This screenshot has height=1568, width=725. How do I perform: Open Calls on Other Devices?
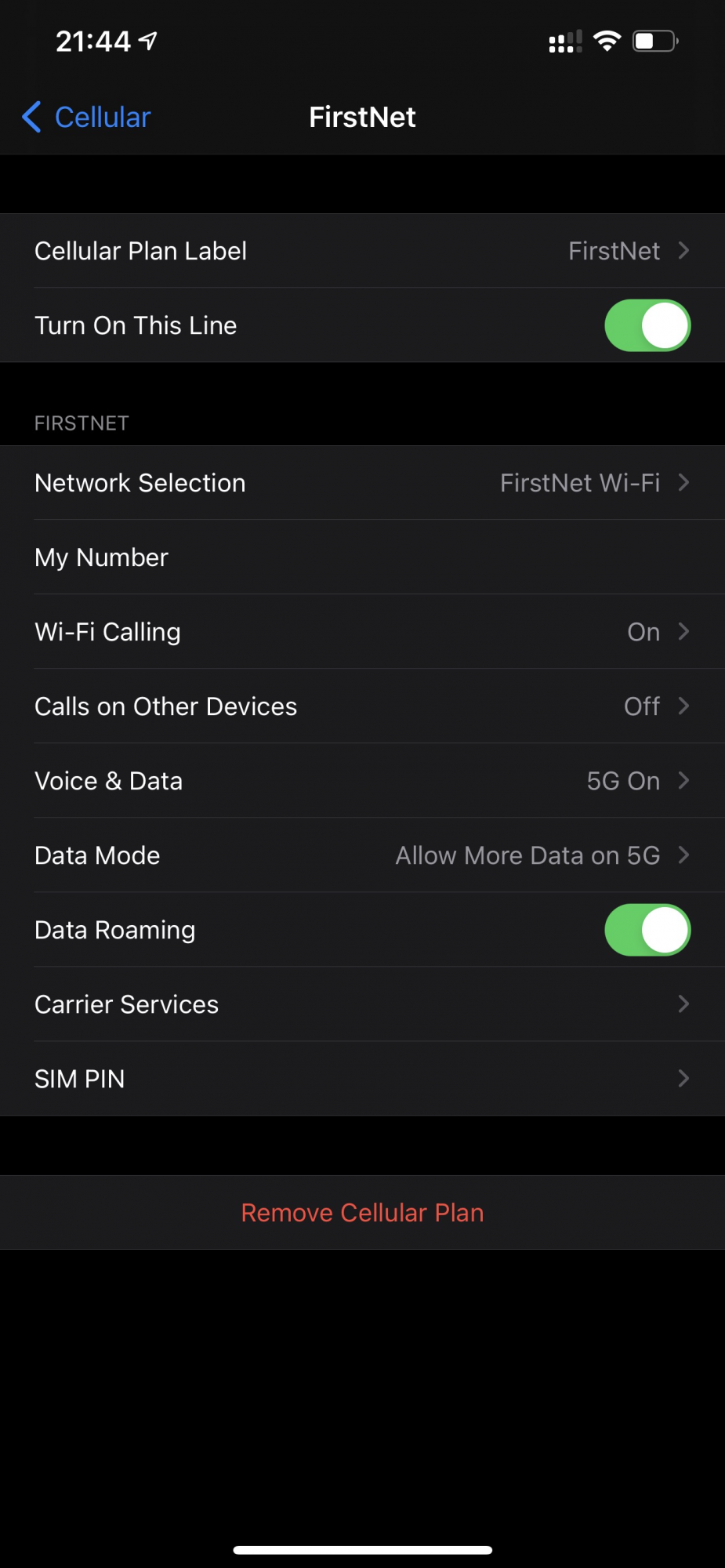point(362,706)
